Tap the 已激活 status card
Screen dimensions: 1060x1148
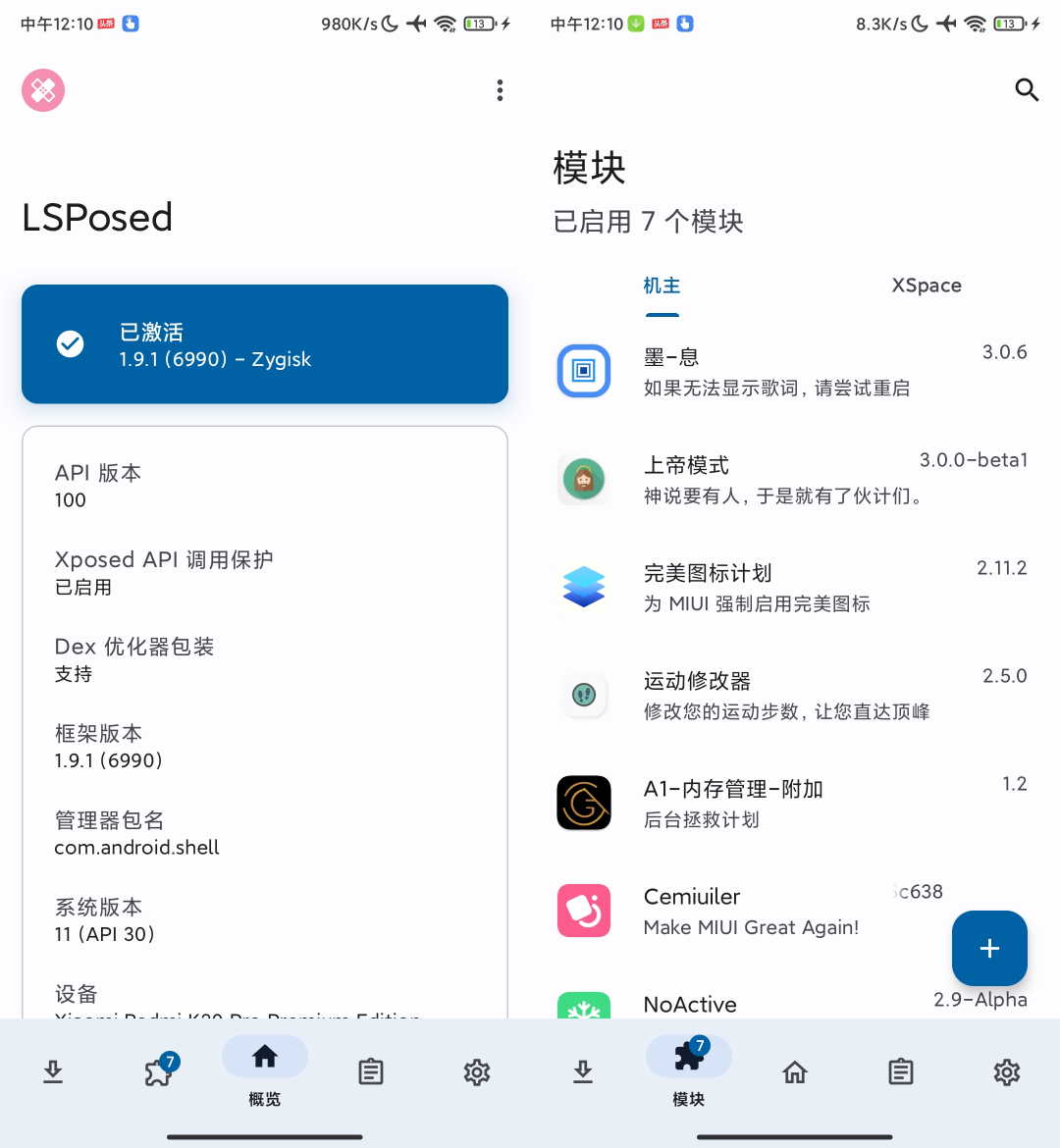(265, 344)
